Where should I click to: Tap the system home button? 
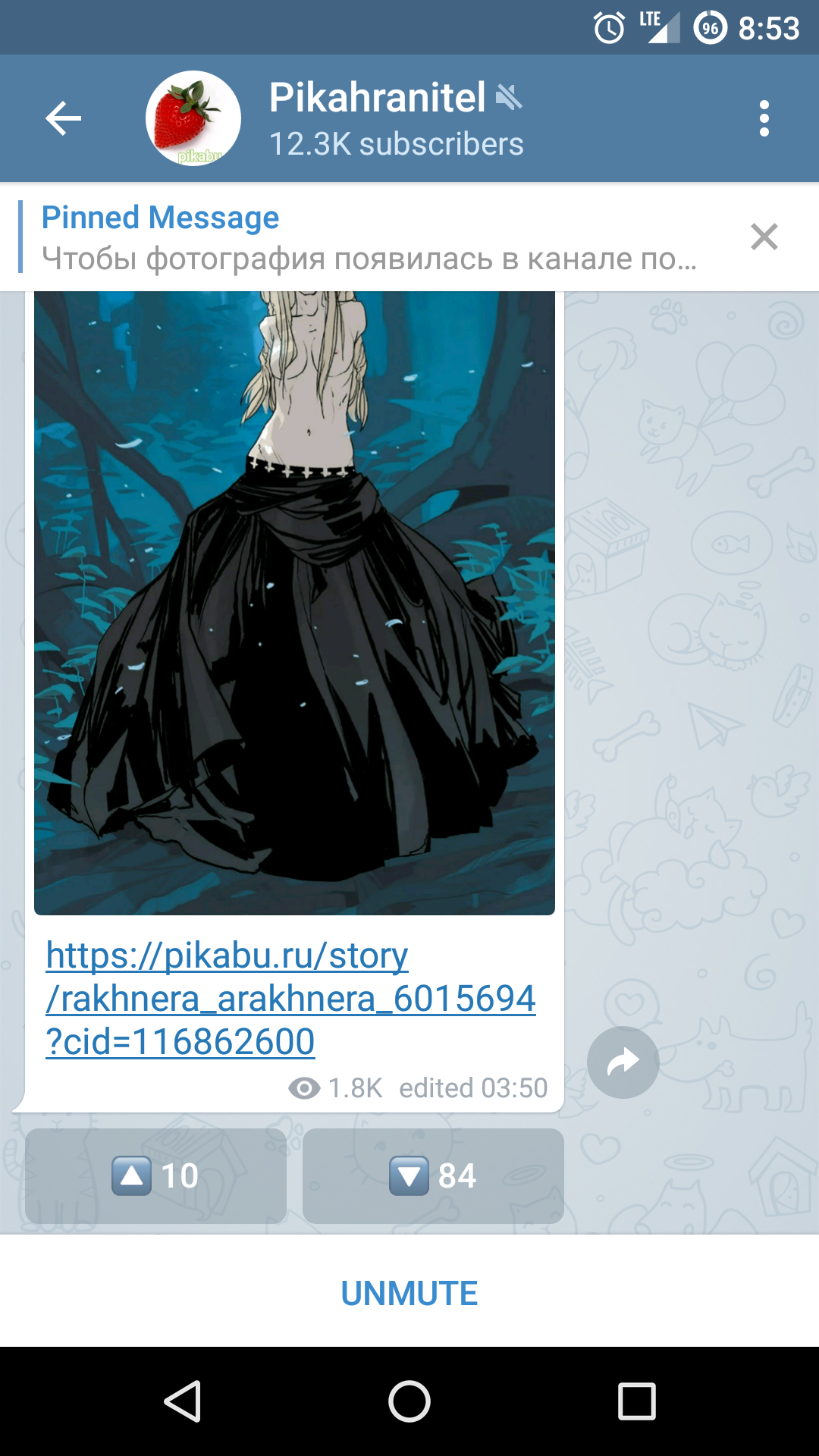pyautogui.click(x=409, y=1401)
